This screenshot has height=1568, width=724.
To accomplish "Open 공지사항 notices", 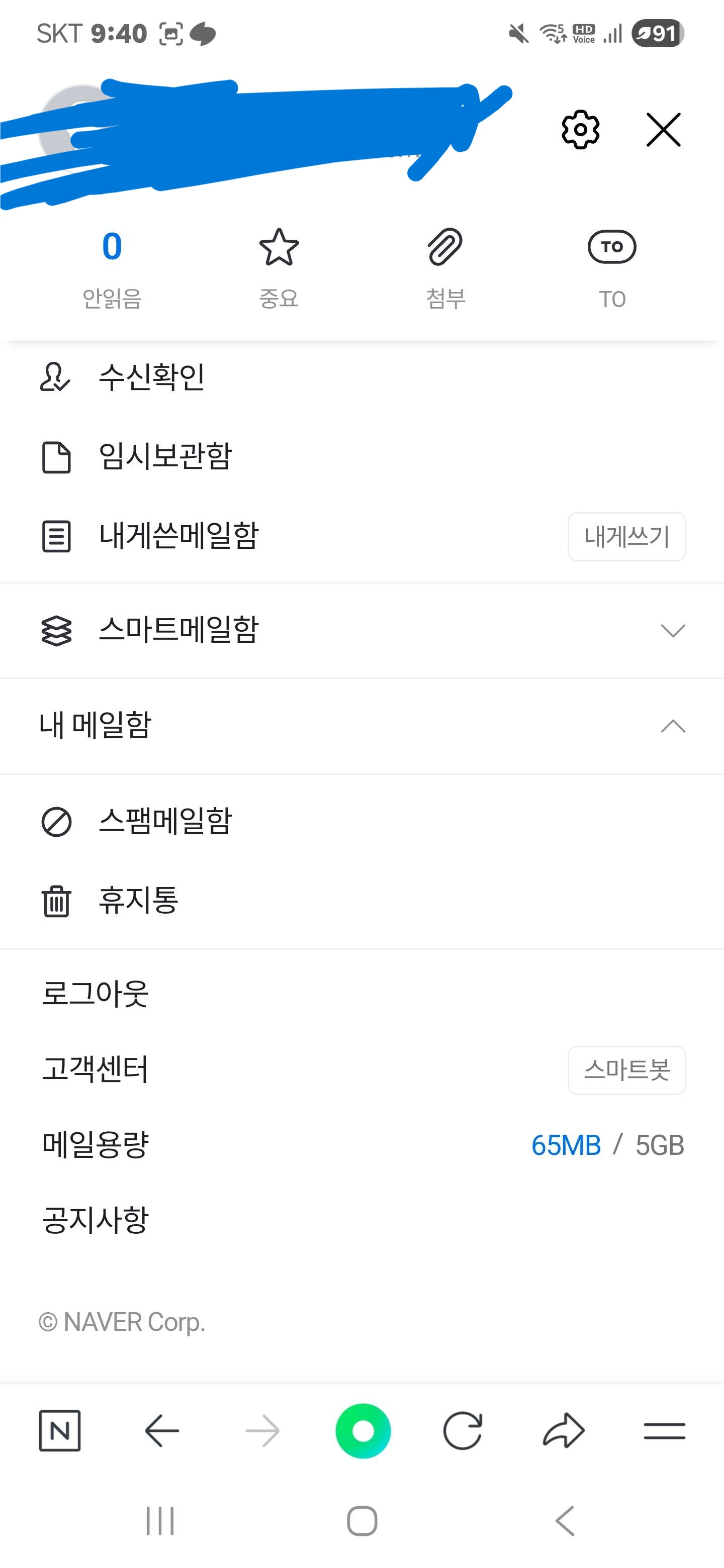I will [x=95, y=1220].
